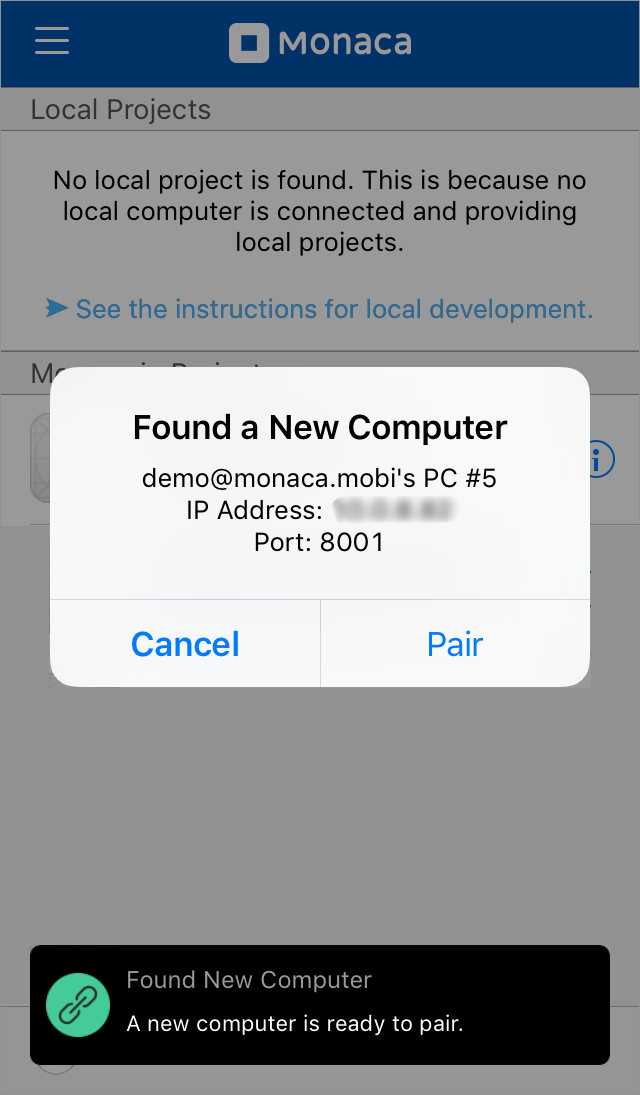The width and height of the screenshot is (640, 1095).
Task: See the instructions for local development
Action: point(320,309)
